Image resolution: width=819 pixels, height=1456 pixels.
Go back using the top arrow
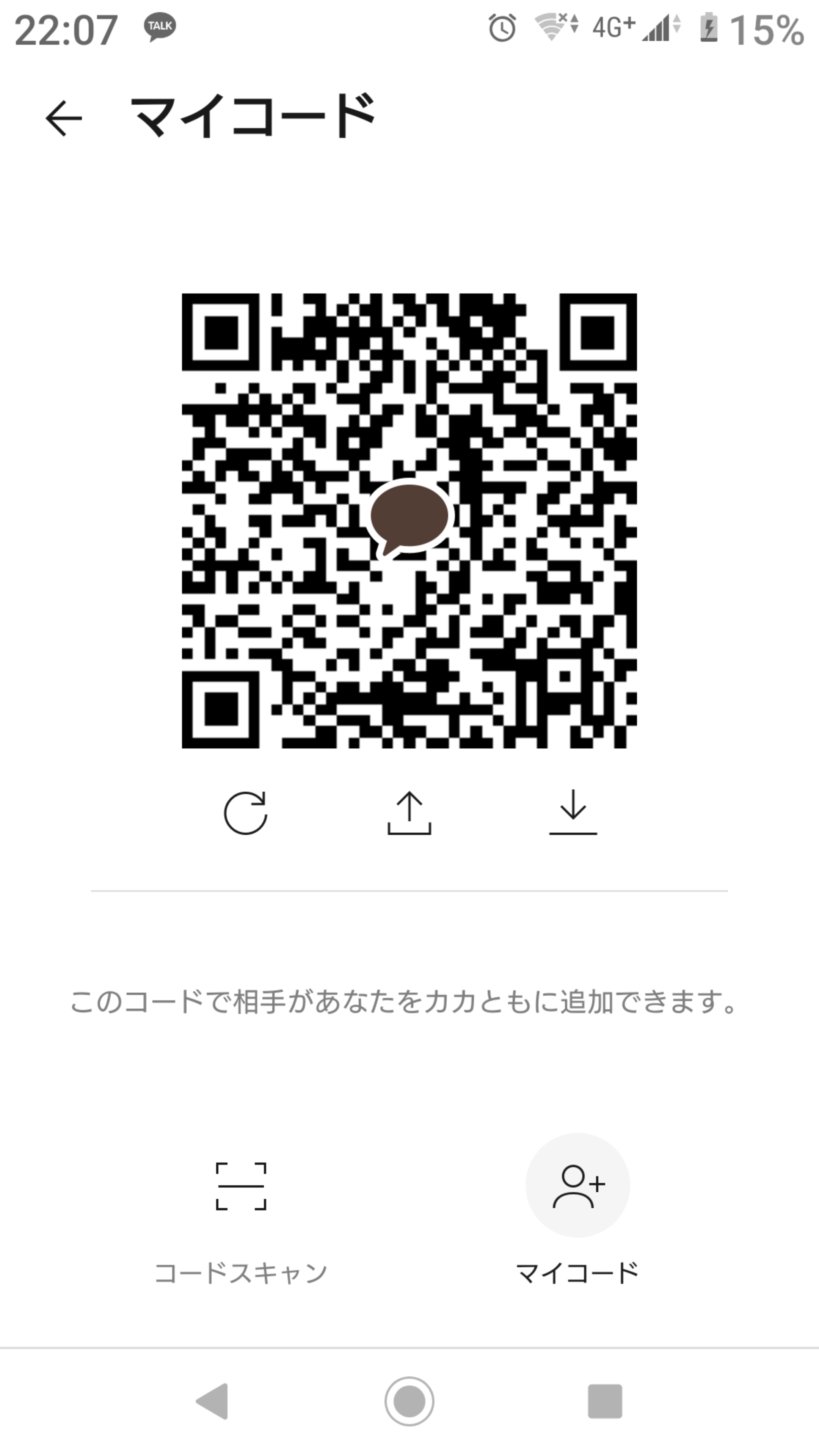[x=63, y=118]
